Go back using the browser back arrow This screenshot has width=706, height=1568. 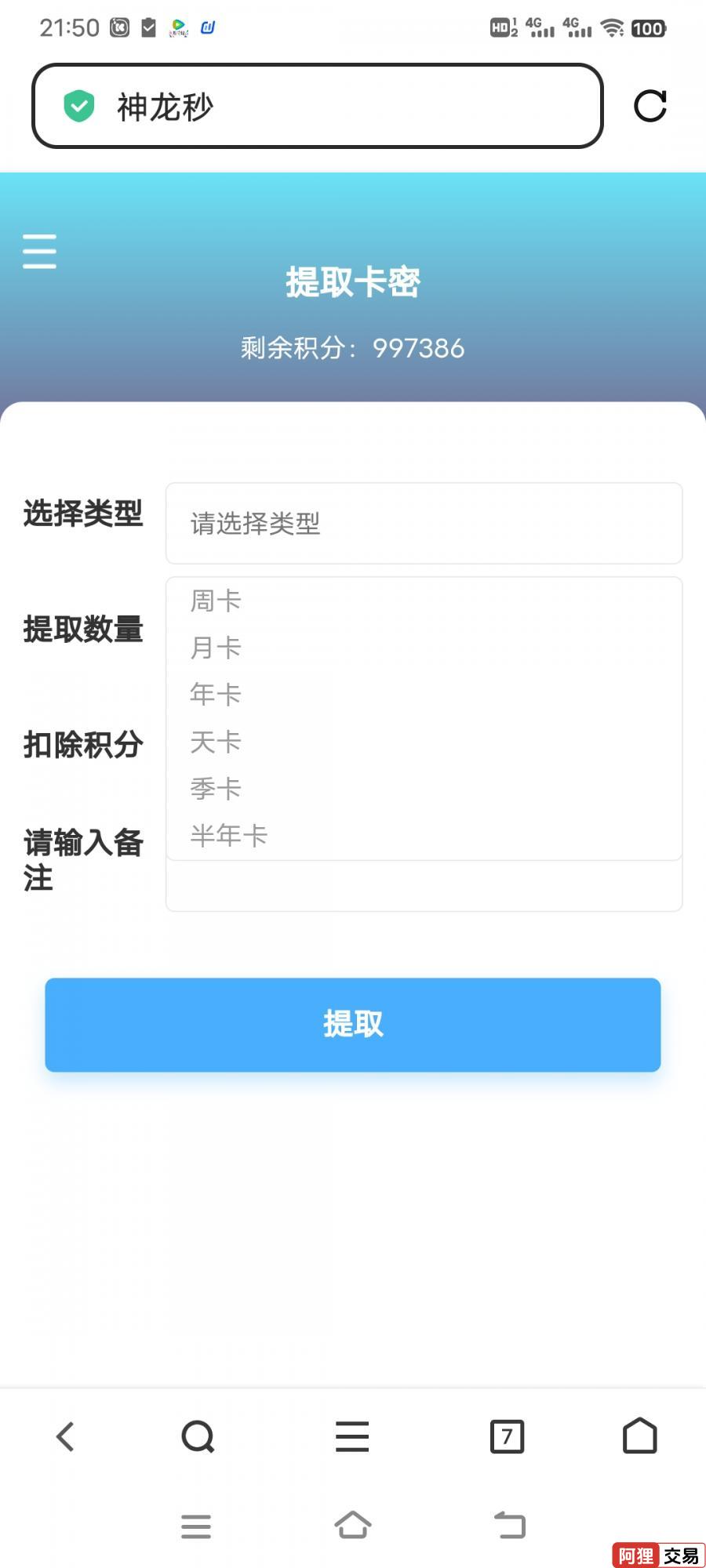pos(66,1436)
